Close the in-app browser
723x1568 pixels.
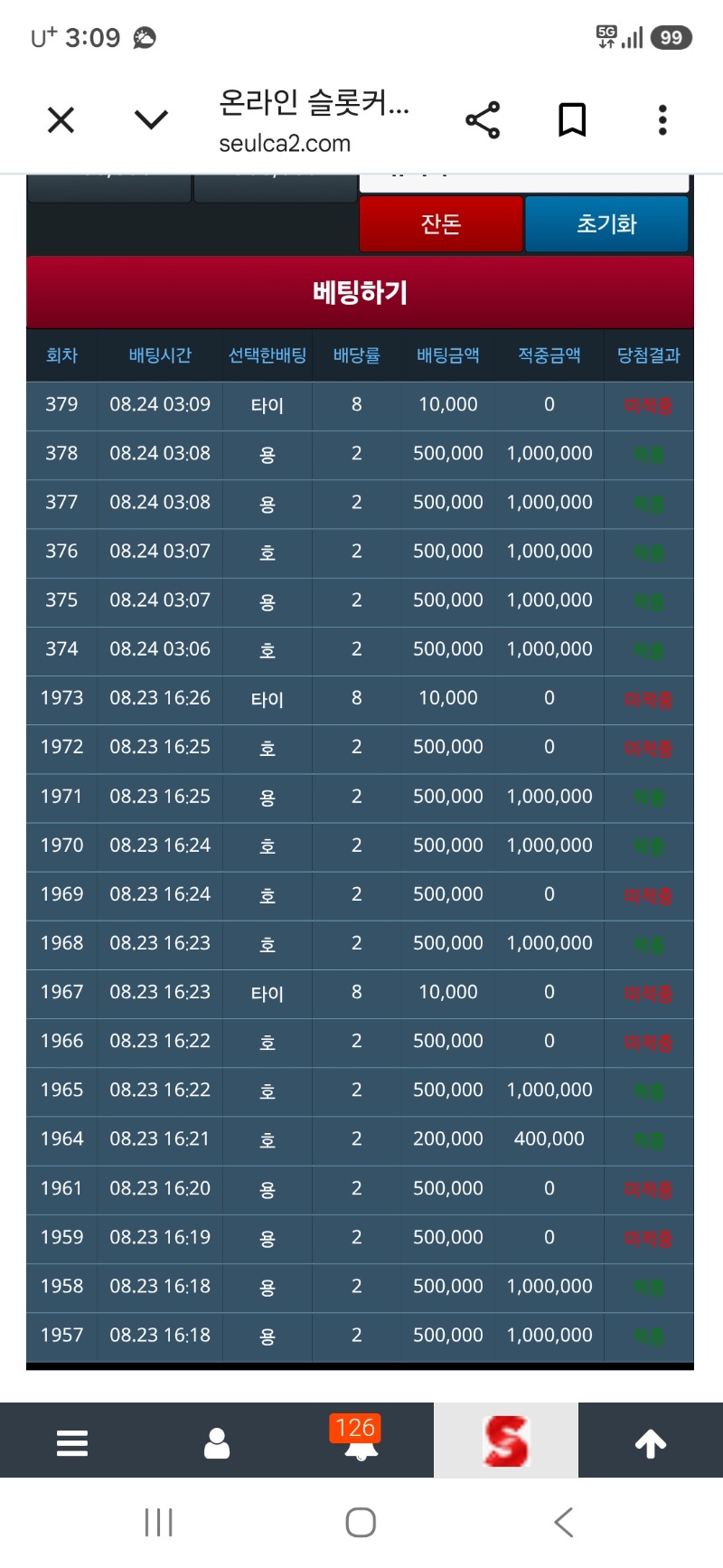61,119
